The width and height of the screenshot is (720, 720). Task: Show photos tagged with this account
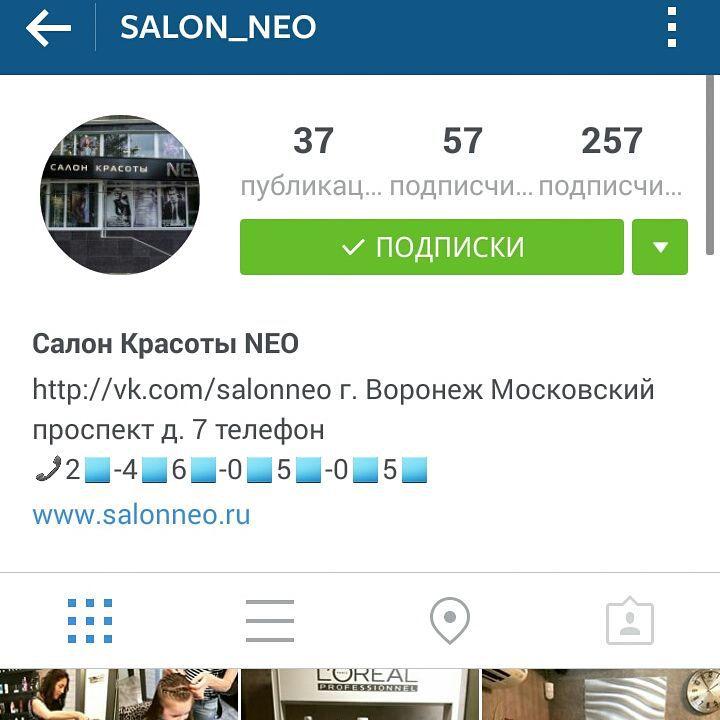pyautogui.click(x=630, y=622)
